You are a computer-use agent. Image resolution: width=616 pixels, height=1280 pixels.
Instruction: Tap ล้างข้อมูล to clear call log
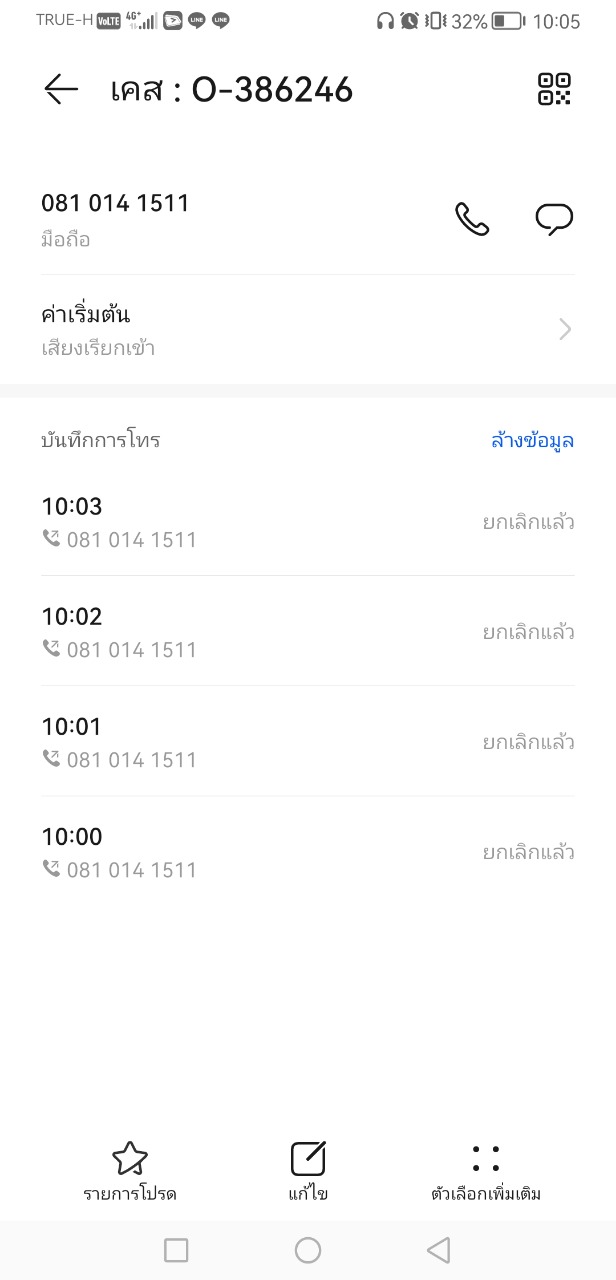532,440
